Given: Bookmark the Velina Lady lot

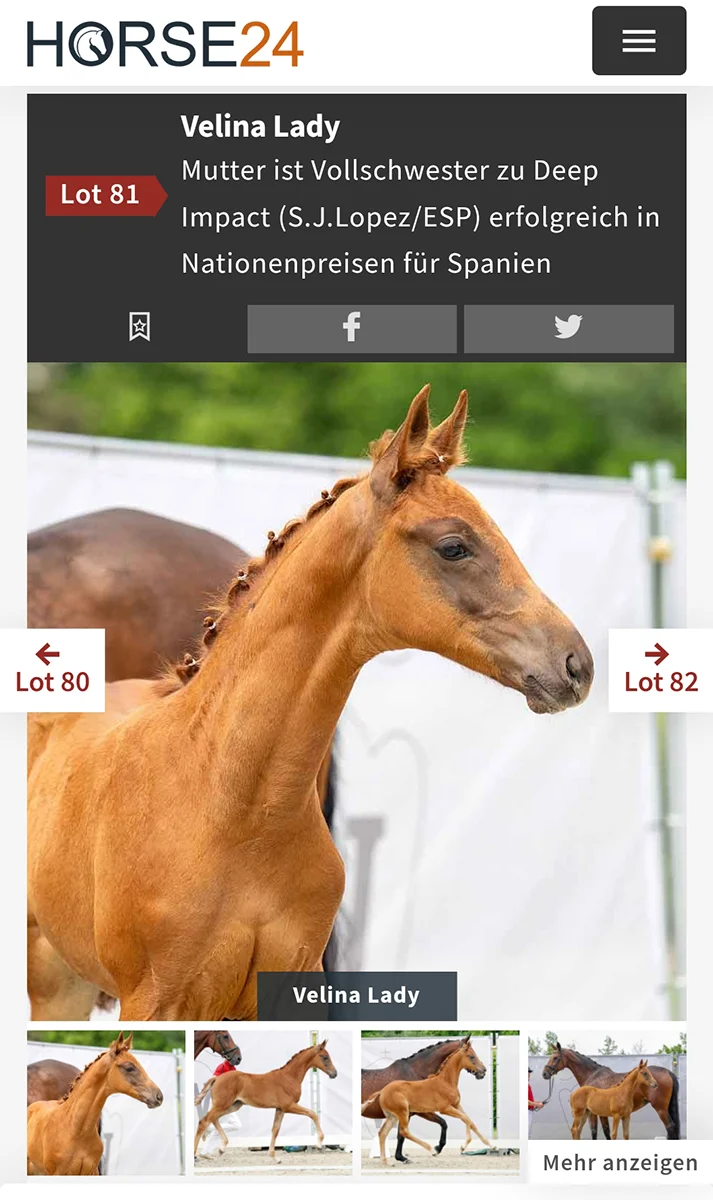Looking at the screenshot, I should click(139, 326).
